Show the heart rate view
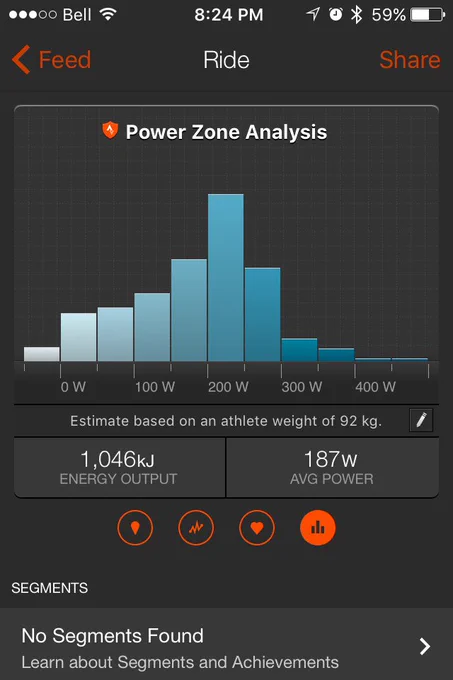453x680 pixels. pyautogui.click(x=257, y=527)
